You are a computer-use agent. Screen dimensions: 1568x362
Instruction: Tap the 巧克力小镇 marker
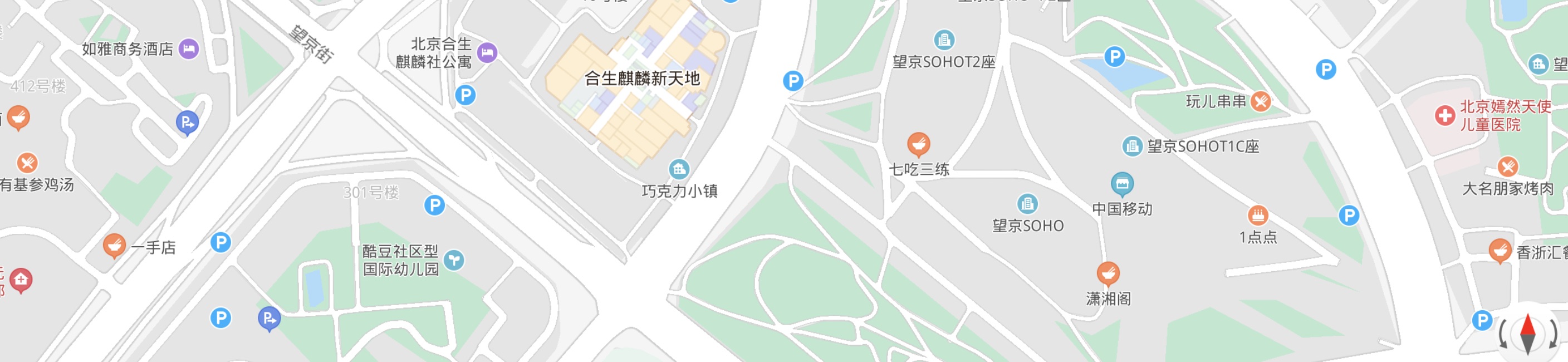coord(679,169)
